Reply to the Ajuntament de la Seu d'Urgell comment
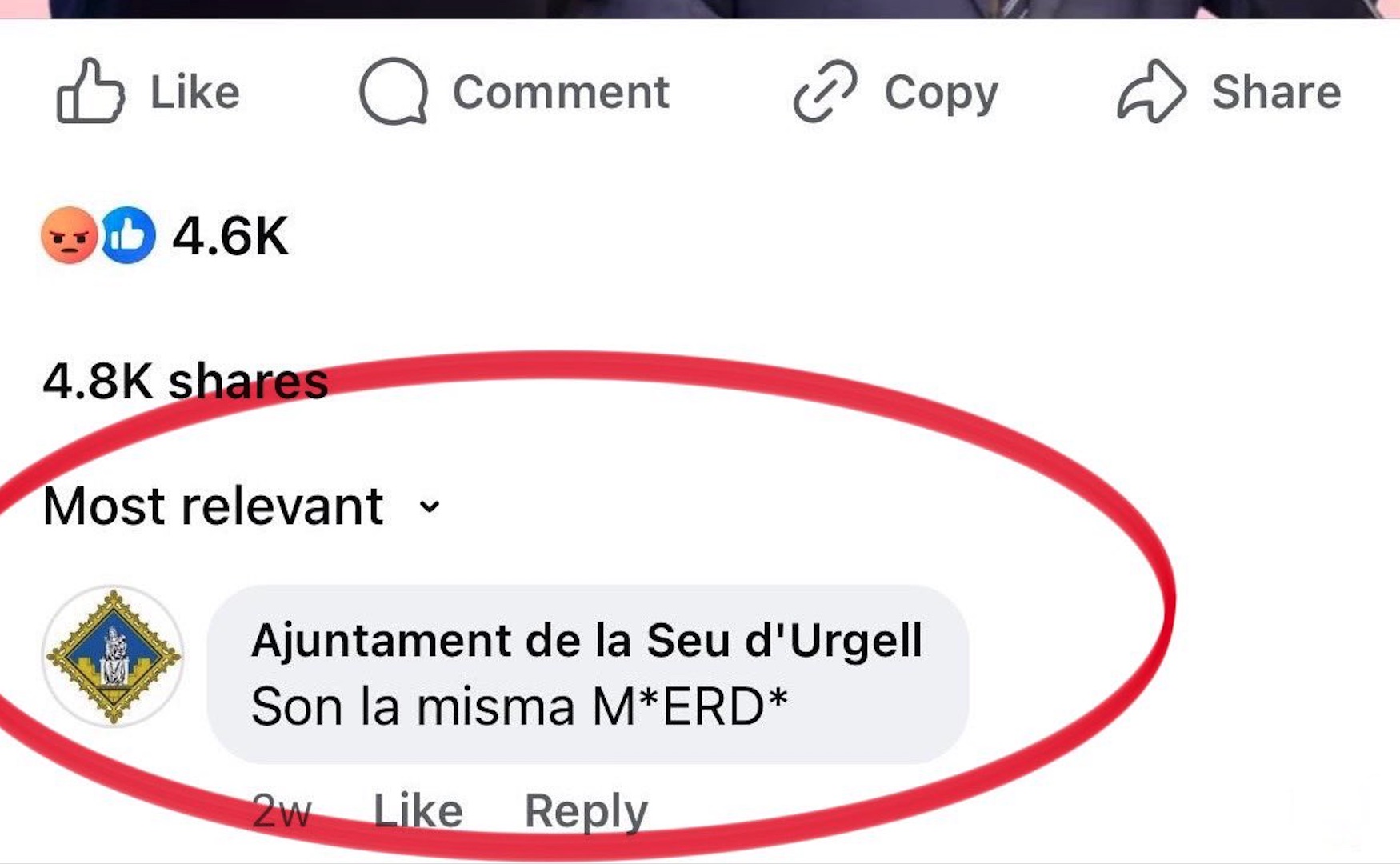This screenshot has height=864, width=1400. pyautogui.click(x=586, y=811)
